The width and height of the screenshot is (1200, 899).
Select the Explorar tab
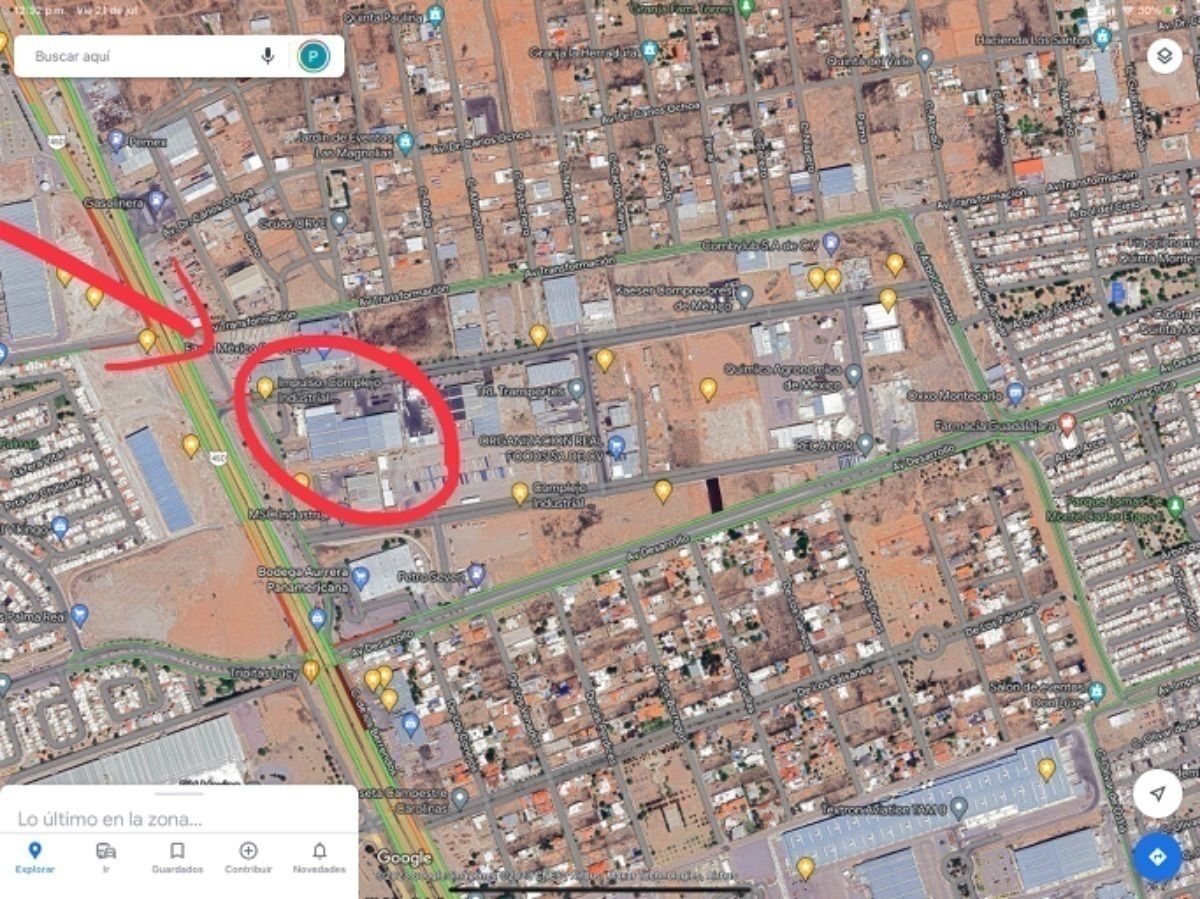[x=35, y=857]
